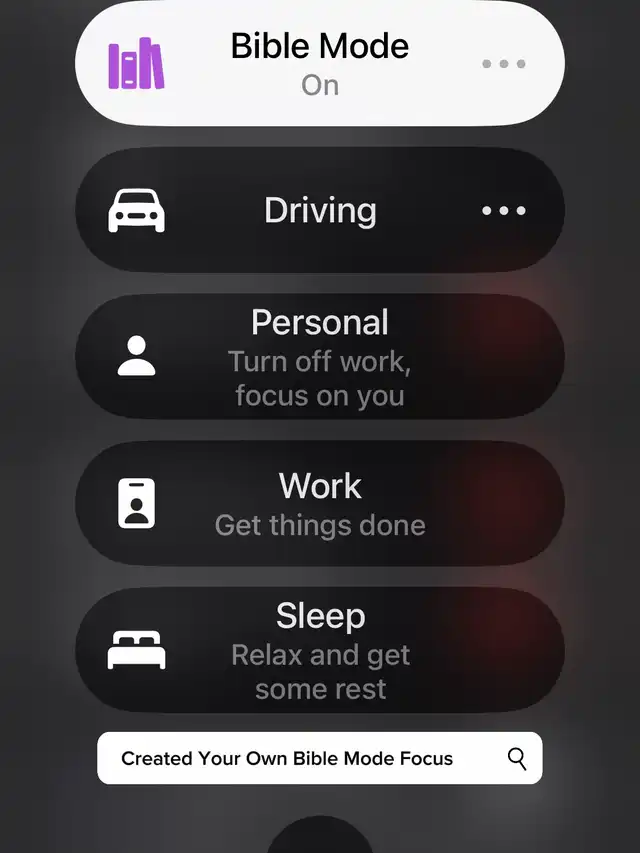640x853 pixels.
Task: Switch on the Sleep focus
Action: tap(319, 650)
